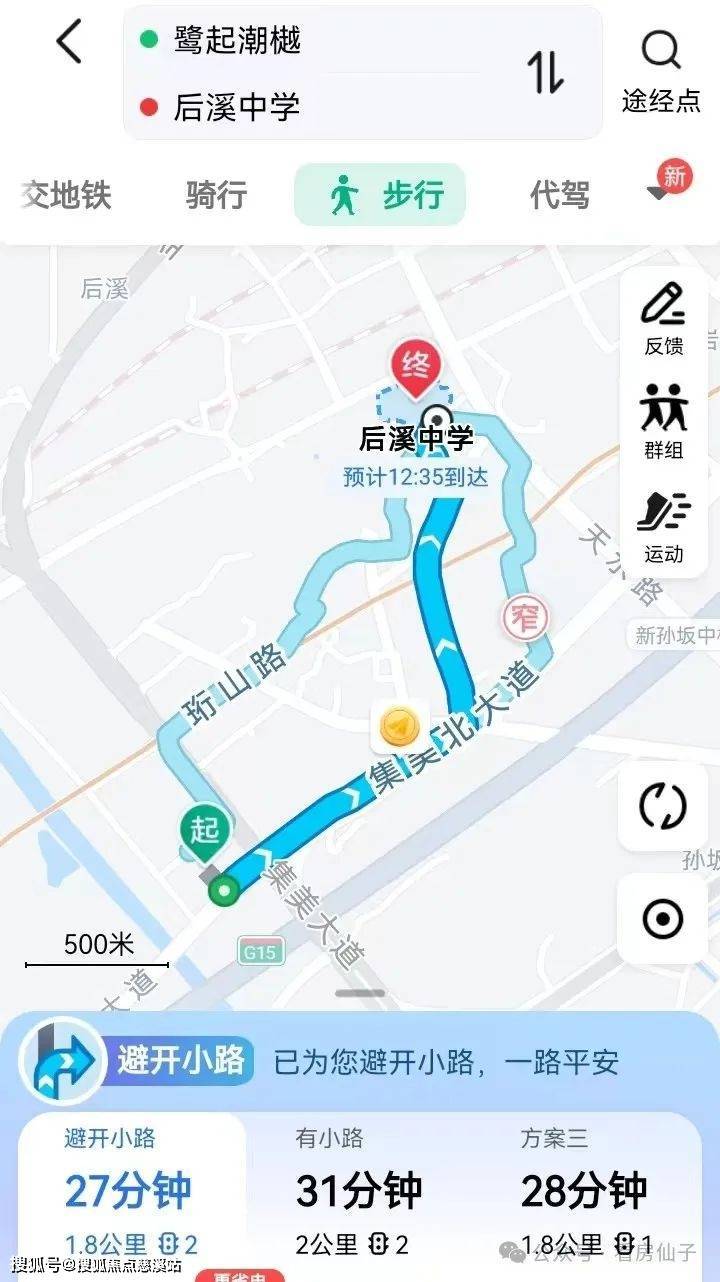The height and width of the screenshot is (1282, 720).
Task: Add a waypoint with 途经点
Action: pos(661,72)
